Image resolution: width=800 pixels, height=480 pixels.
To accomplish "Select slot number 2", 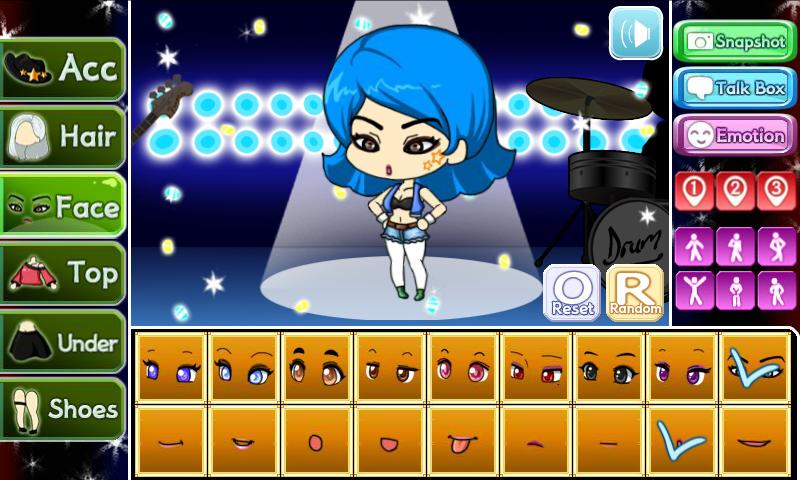I will [734, 190].
